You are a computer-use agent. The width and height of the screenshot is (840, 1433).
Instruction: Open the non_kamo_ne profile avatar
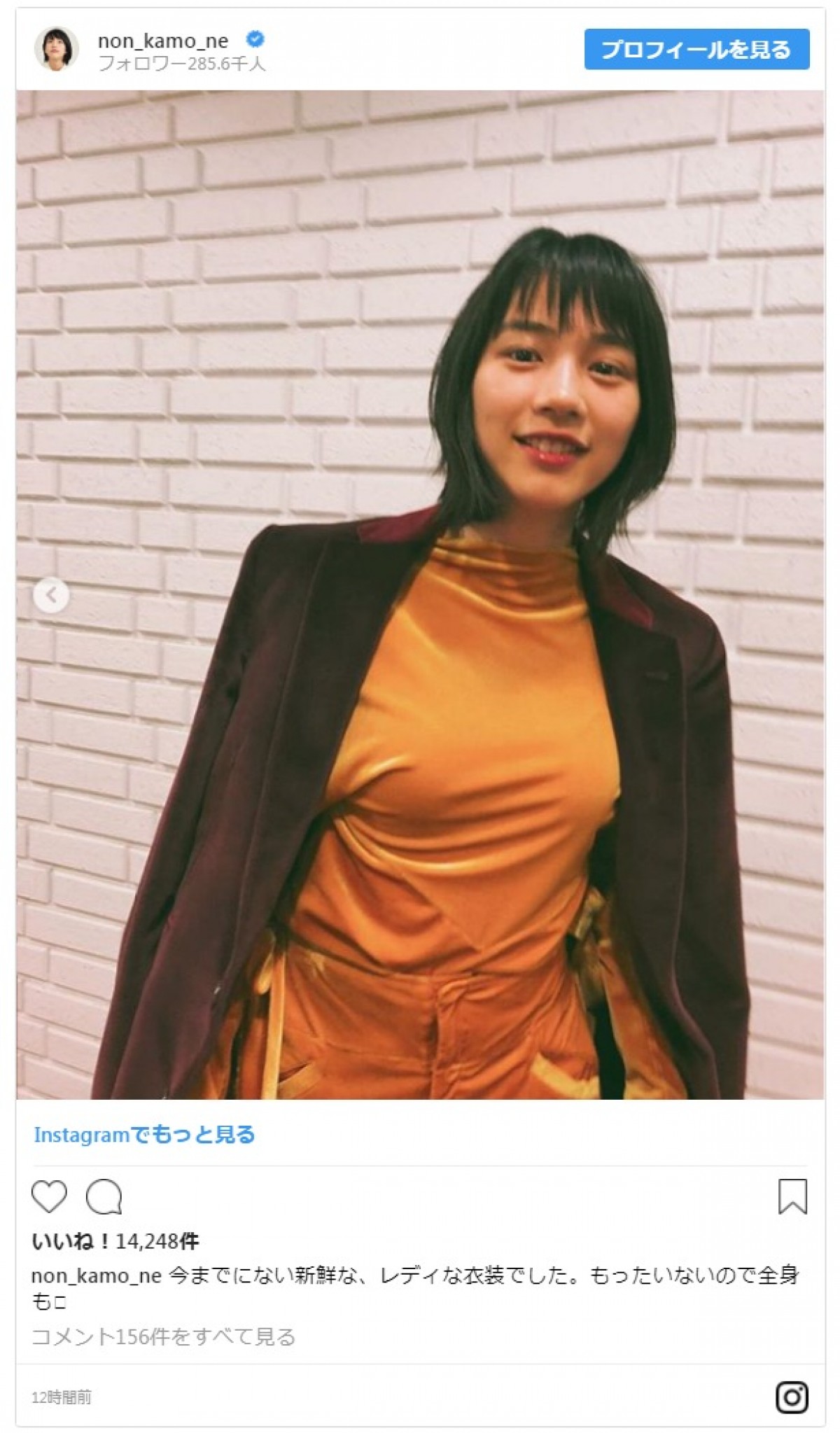coord(57,50)
